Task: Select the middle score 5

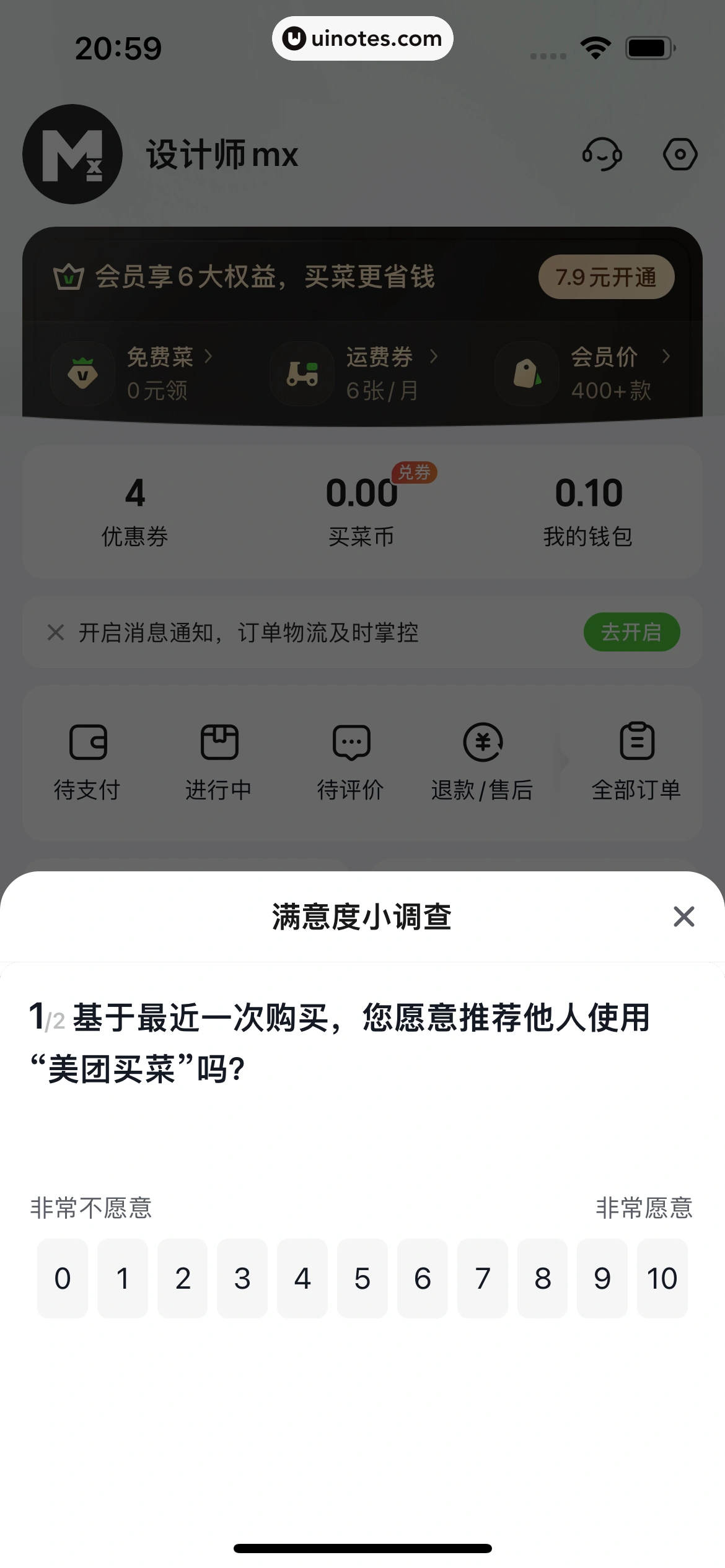Action: (x=362, y=1278)
